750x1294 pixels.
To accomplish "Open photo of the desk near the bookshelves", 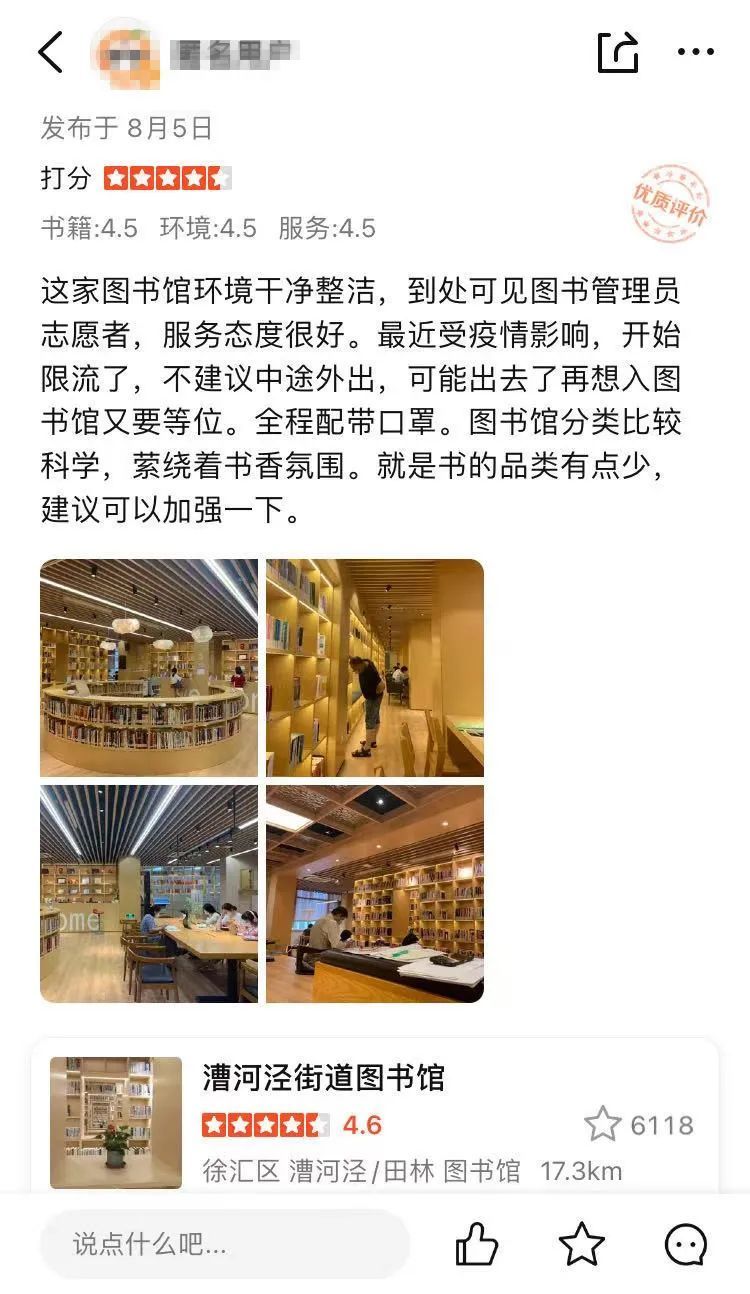I will coord(374,893).
